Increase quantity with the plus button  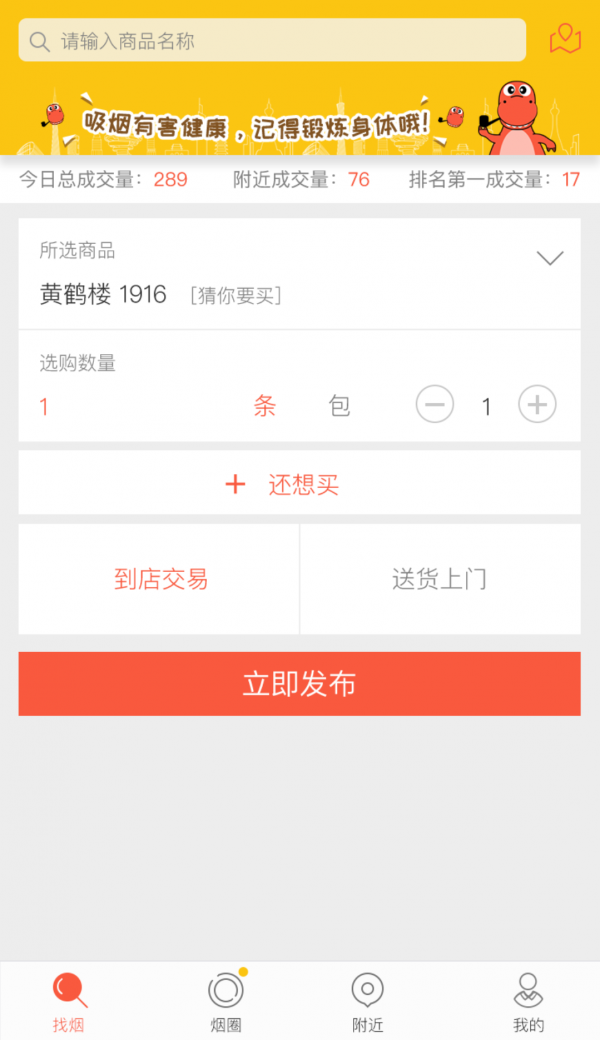click(x=537, y=405)
